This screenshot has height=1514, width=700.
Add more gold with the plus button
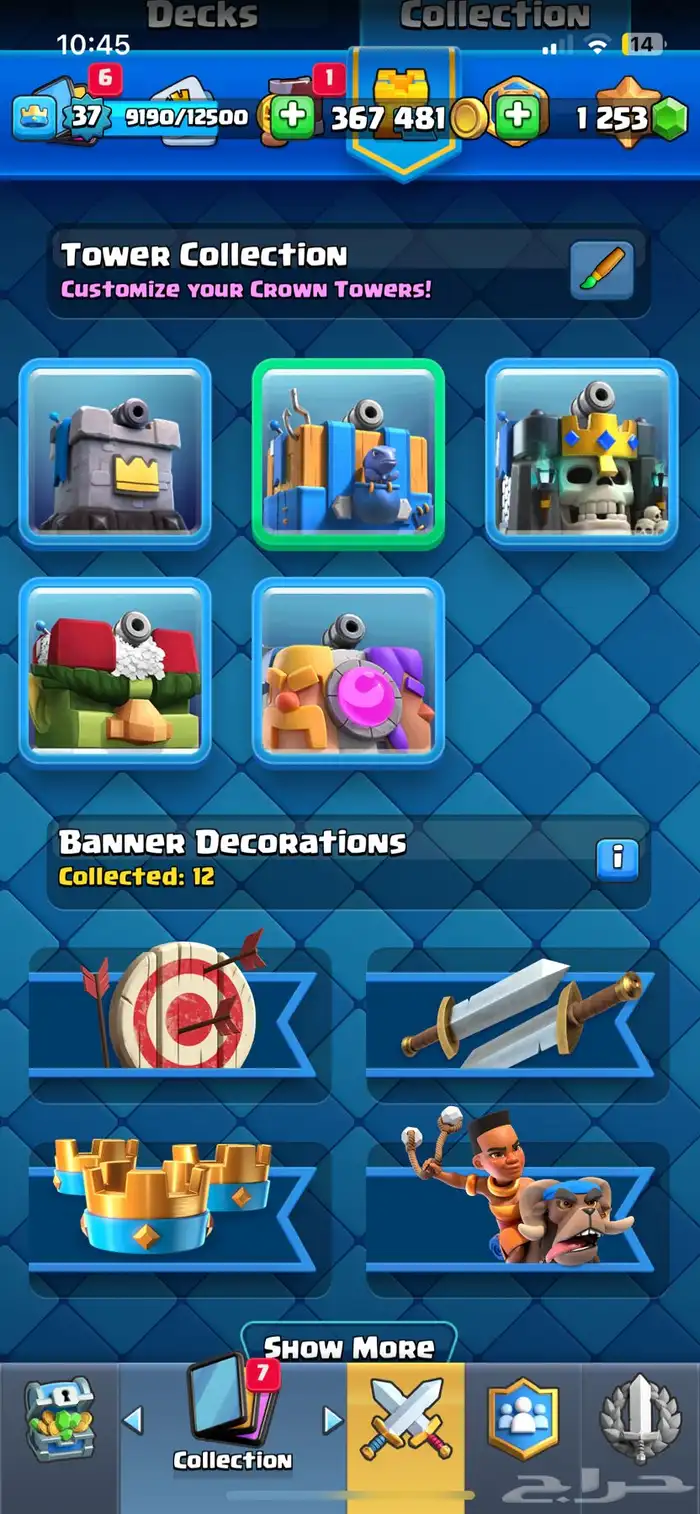pos(293,117)
